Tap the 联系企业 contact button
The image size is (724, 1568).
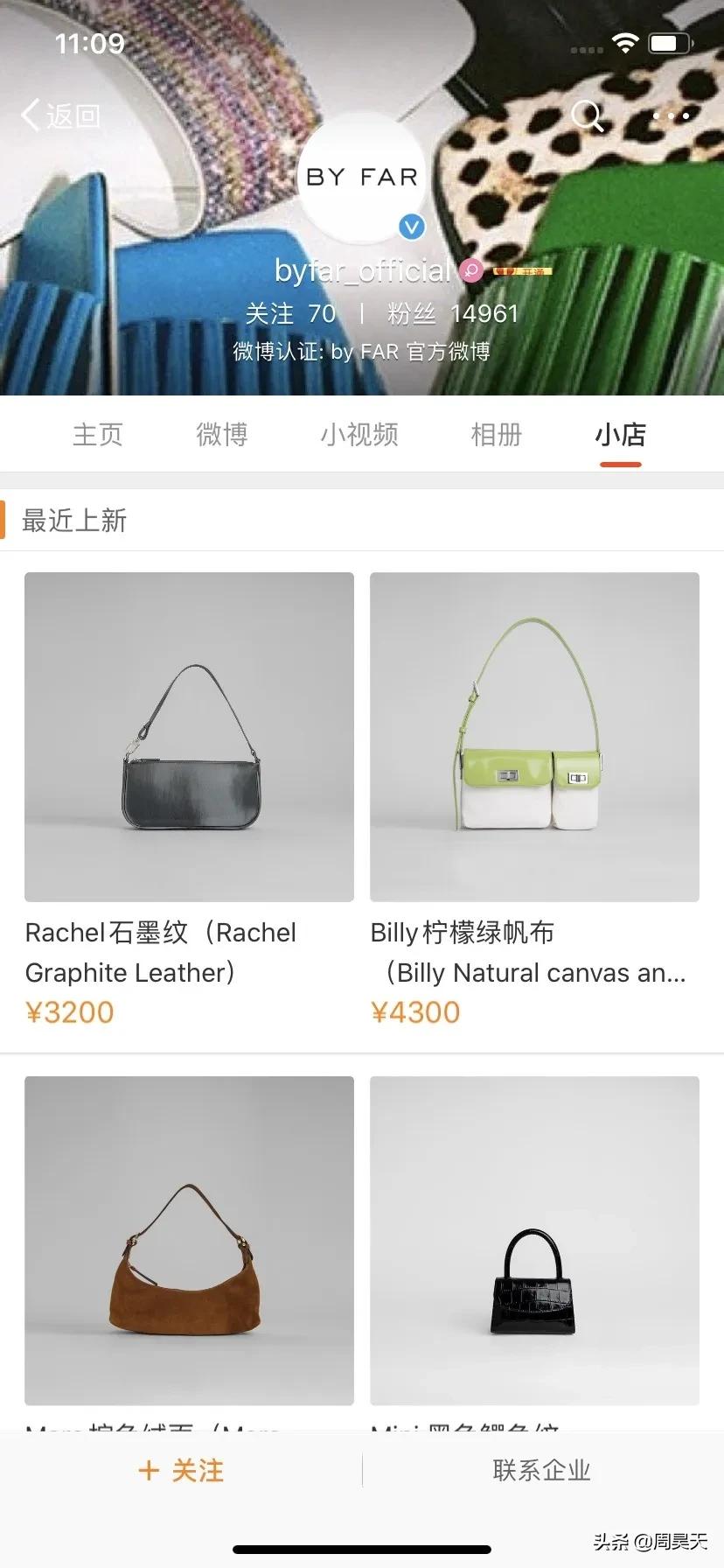(x=542, y=1472)
